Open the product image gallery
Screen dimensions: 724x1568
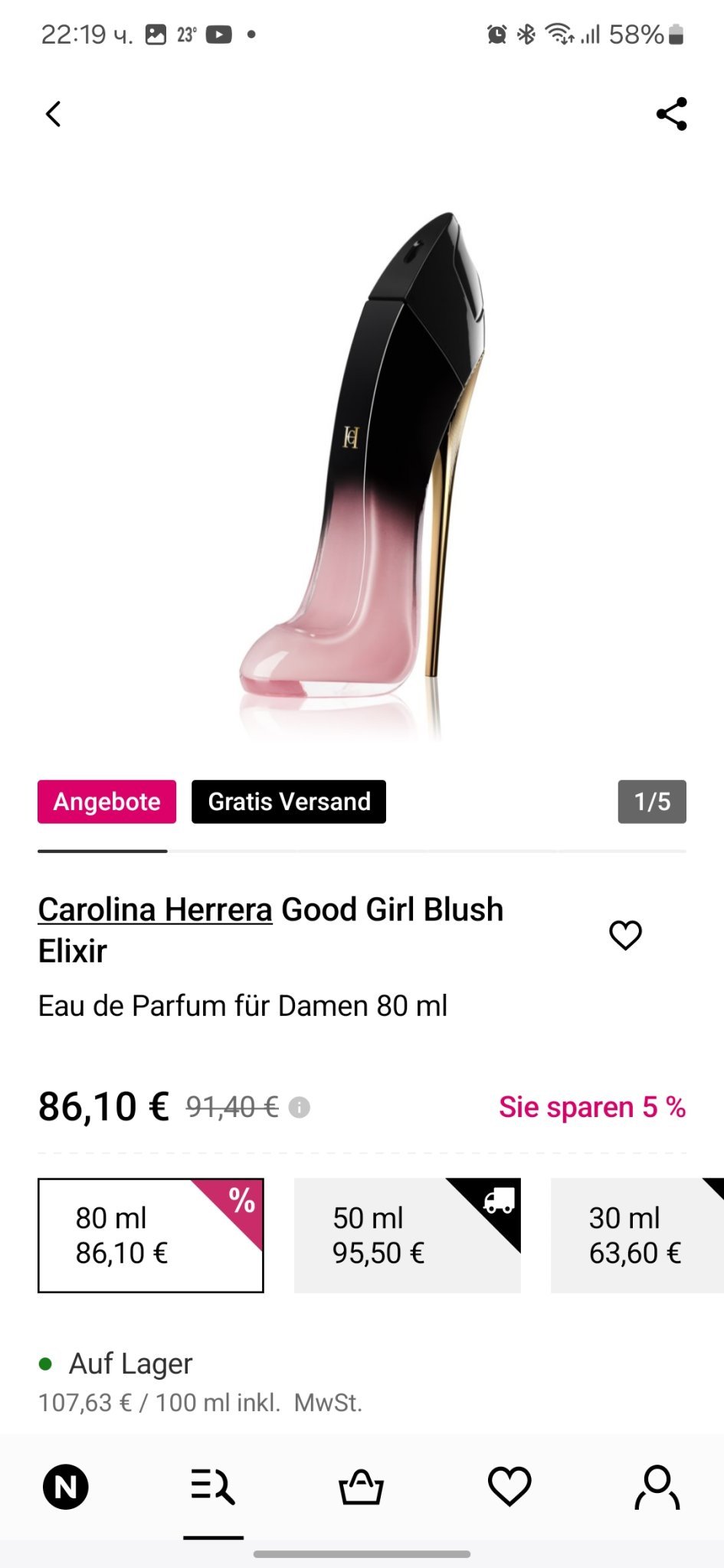pos(362,475)
